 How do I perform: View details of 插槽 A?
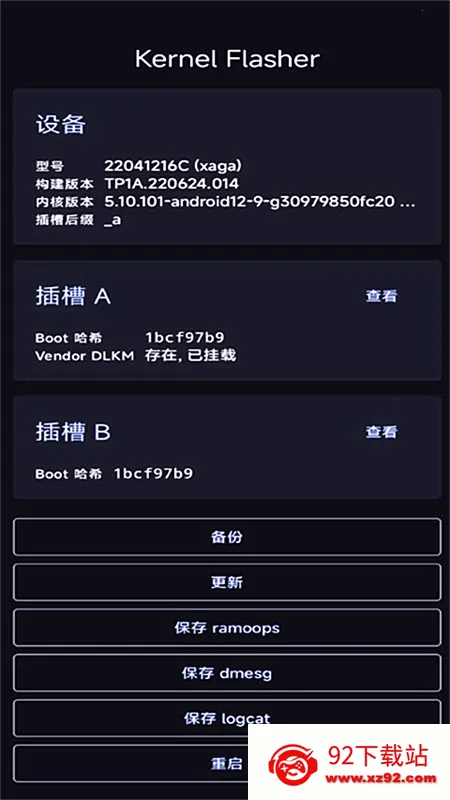(x=381, y=296)
